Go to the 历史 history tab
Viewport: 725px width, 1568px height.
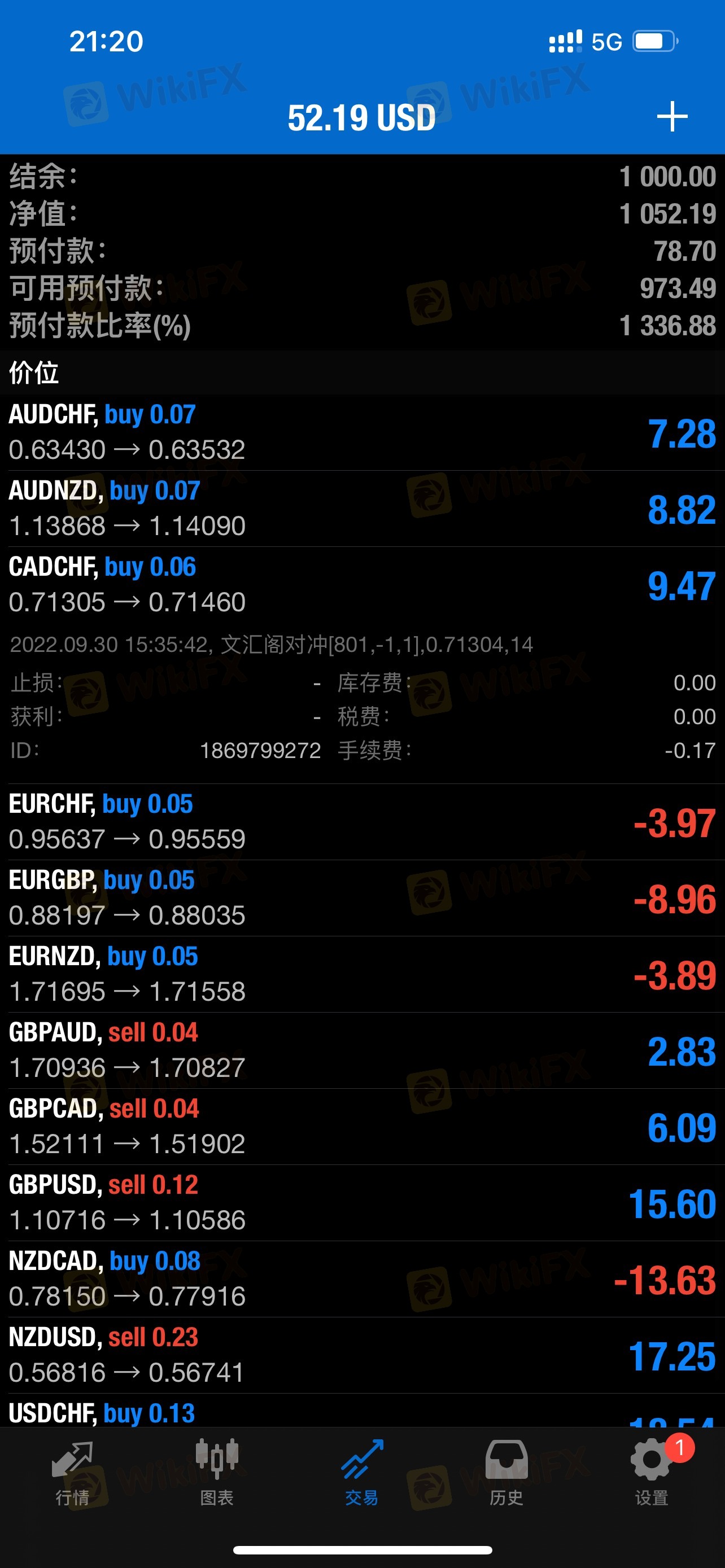(506, 1473)
